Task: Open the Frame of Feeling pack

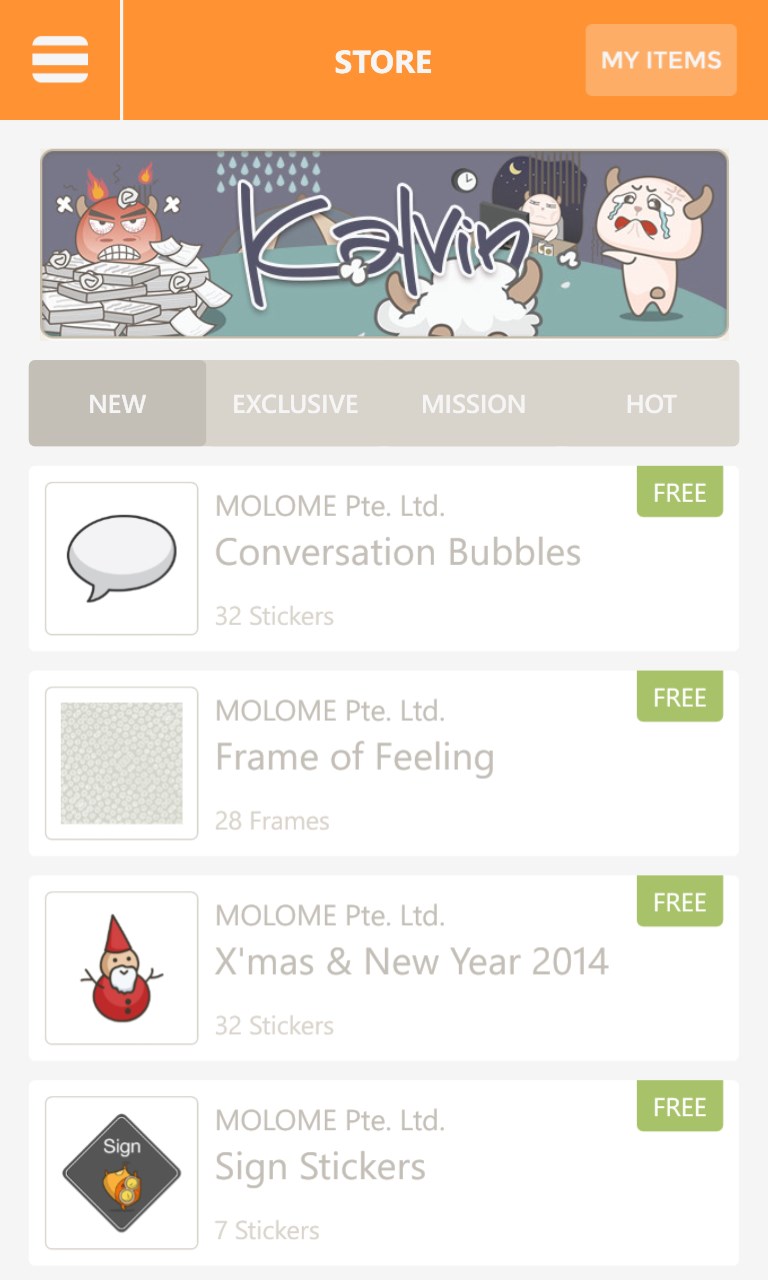Action: pos(384,763)
